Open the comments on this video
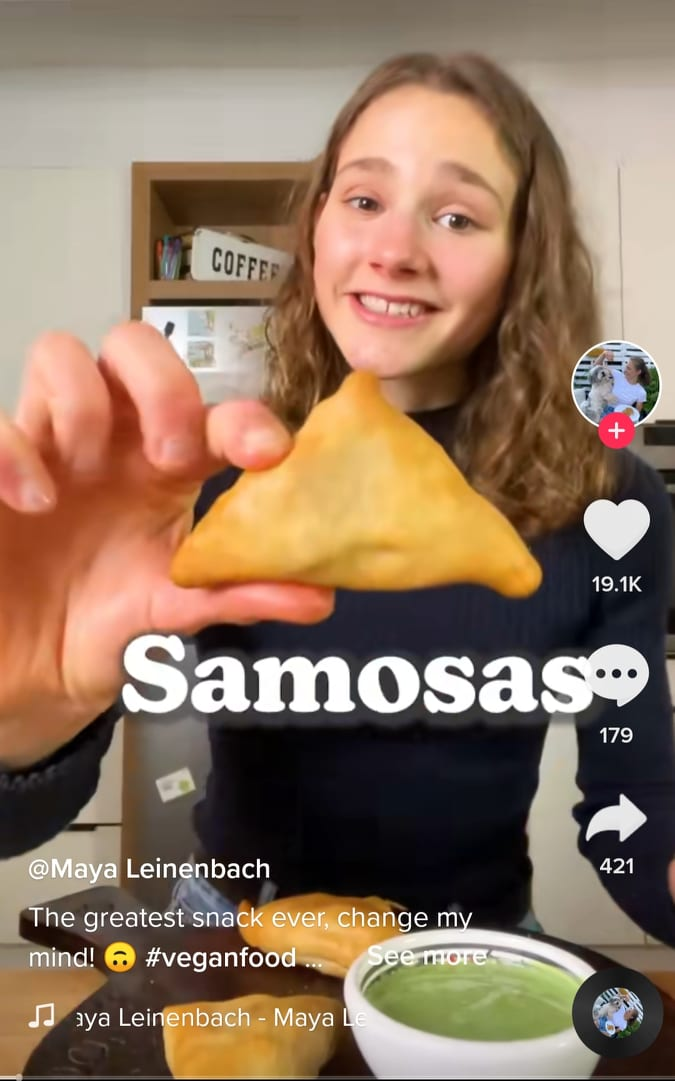Viewport: 675px width, 1081px height. click(617, 676)
